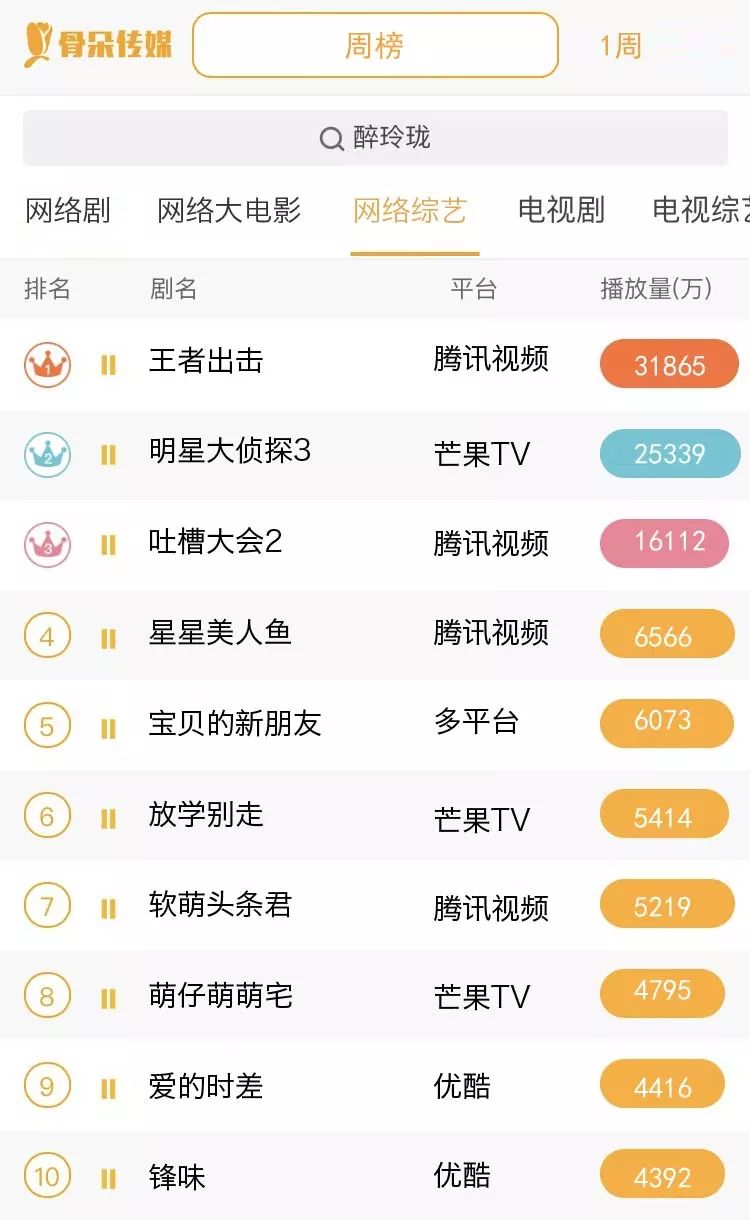Open the 星星美人鱼 row
This screenshot has width=750, height=1220.
coord(220,633)
